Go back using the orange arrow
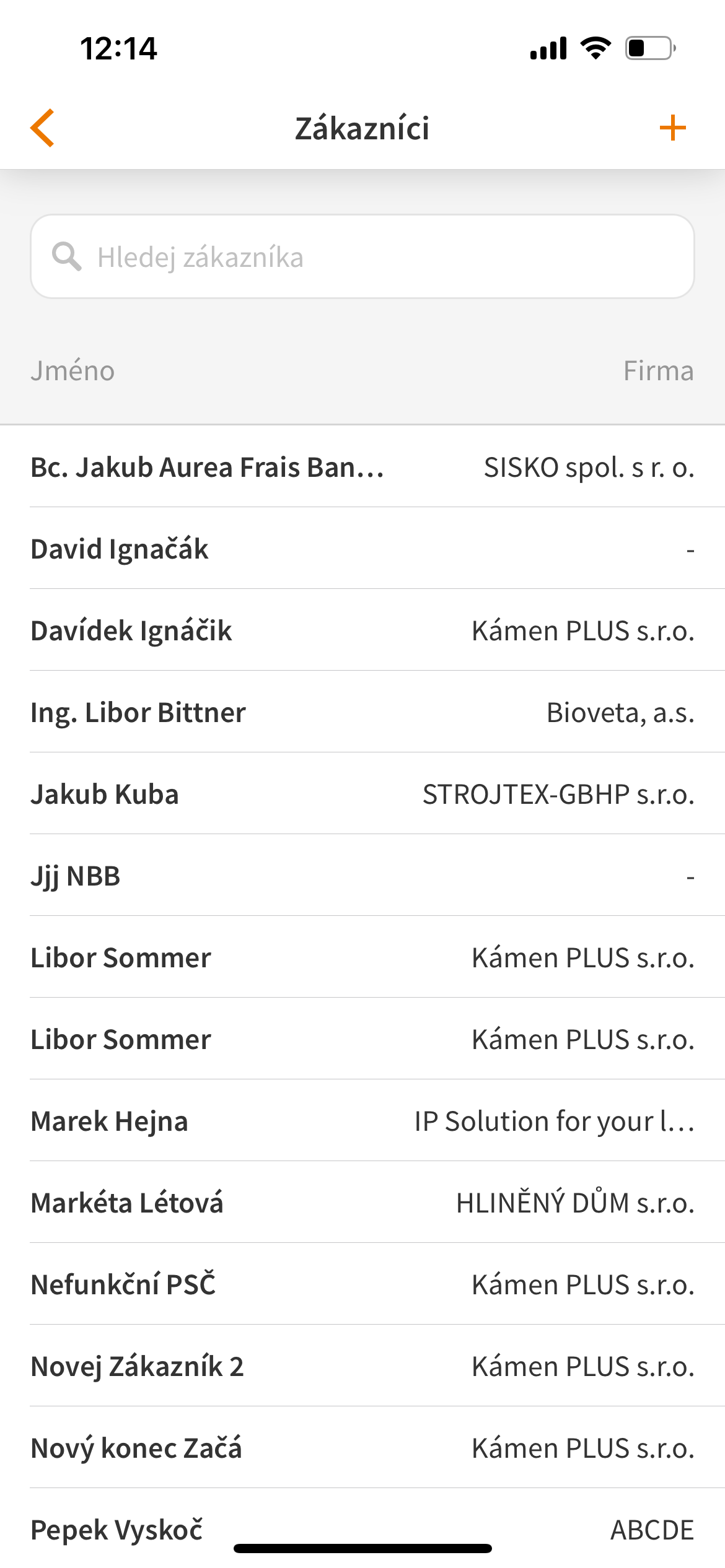 pos(43,128)
